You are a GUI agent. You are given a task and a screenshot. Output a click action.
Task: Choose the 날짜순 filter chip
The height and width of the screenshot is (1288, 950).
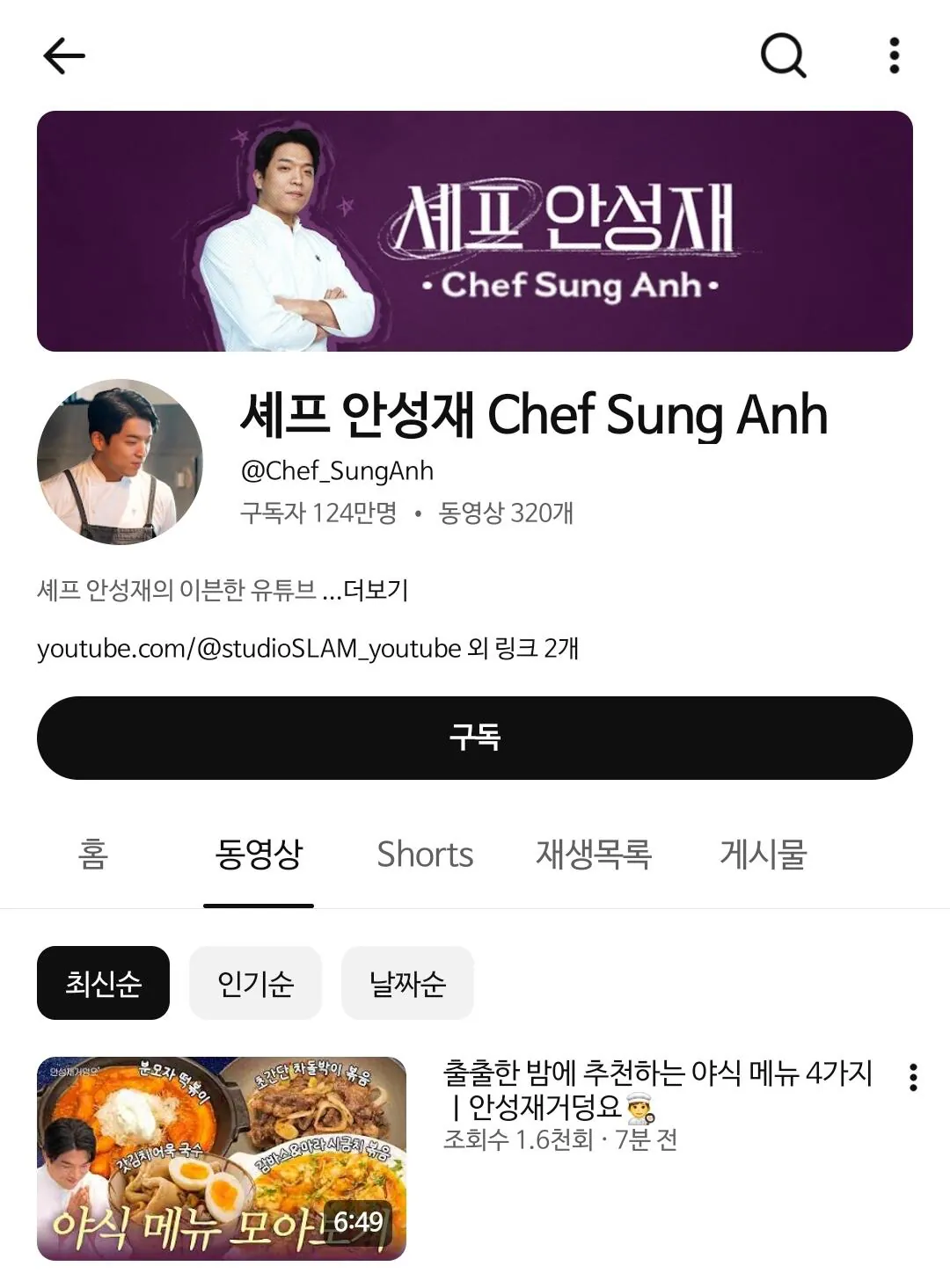(x=407, y=983)
